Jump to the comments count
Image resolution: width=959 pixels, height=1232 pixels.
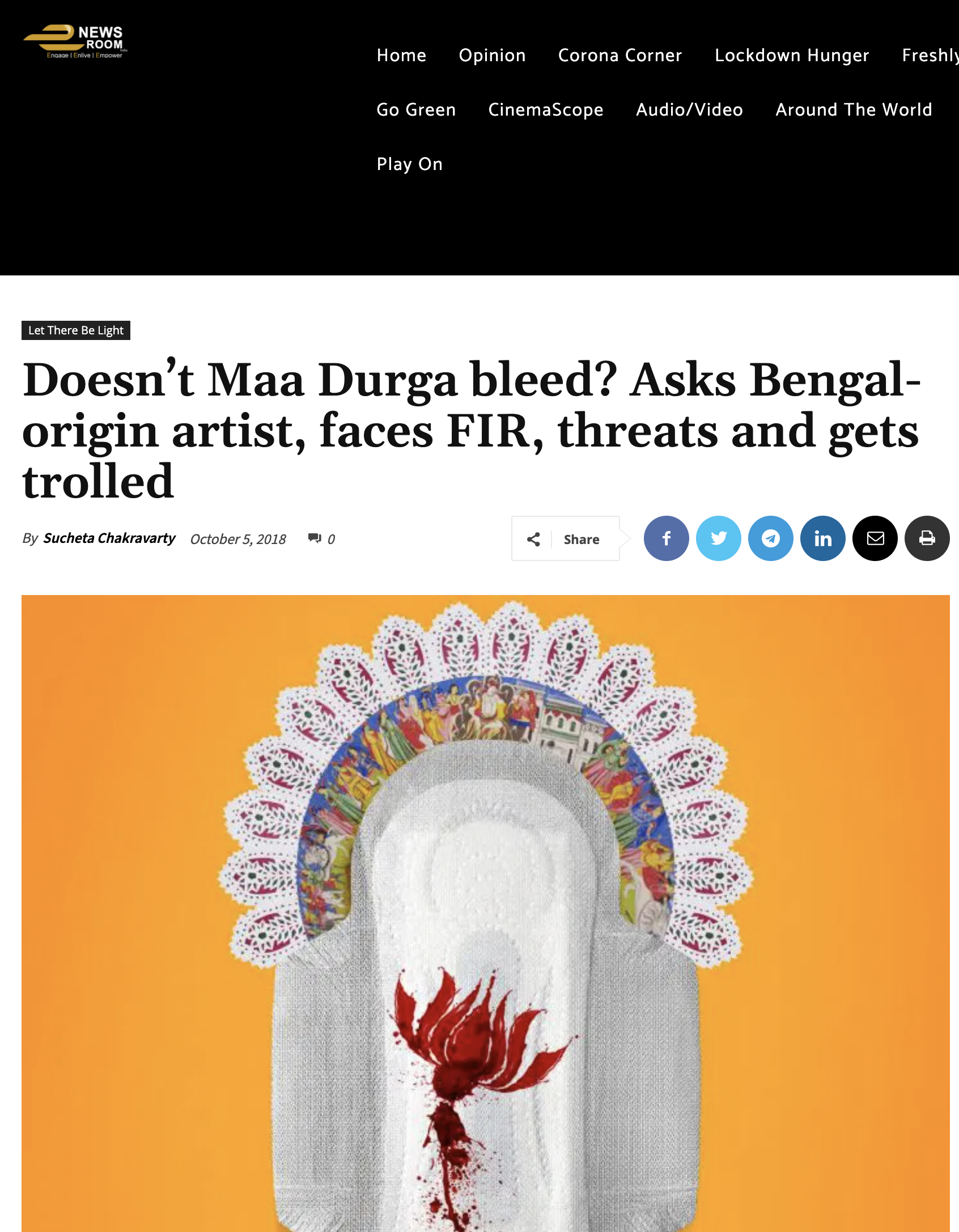tap(322, 539)
